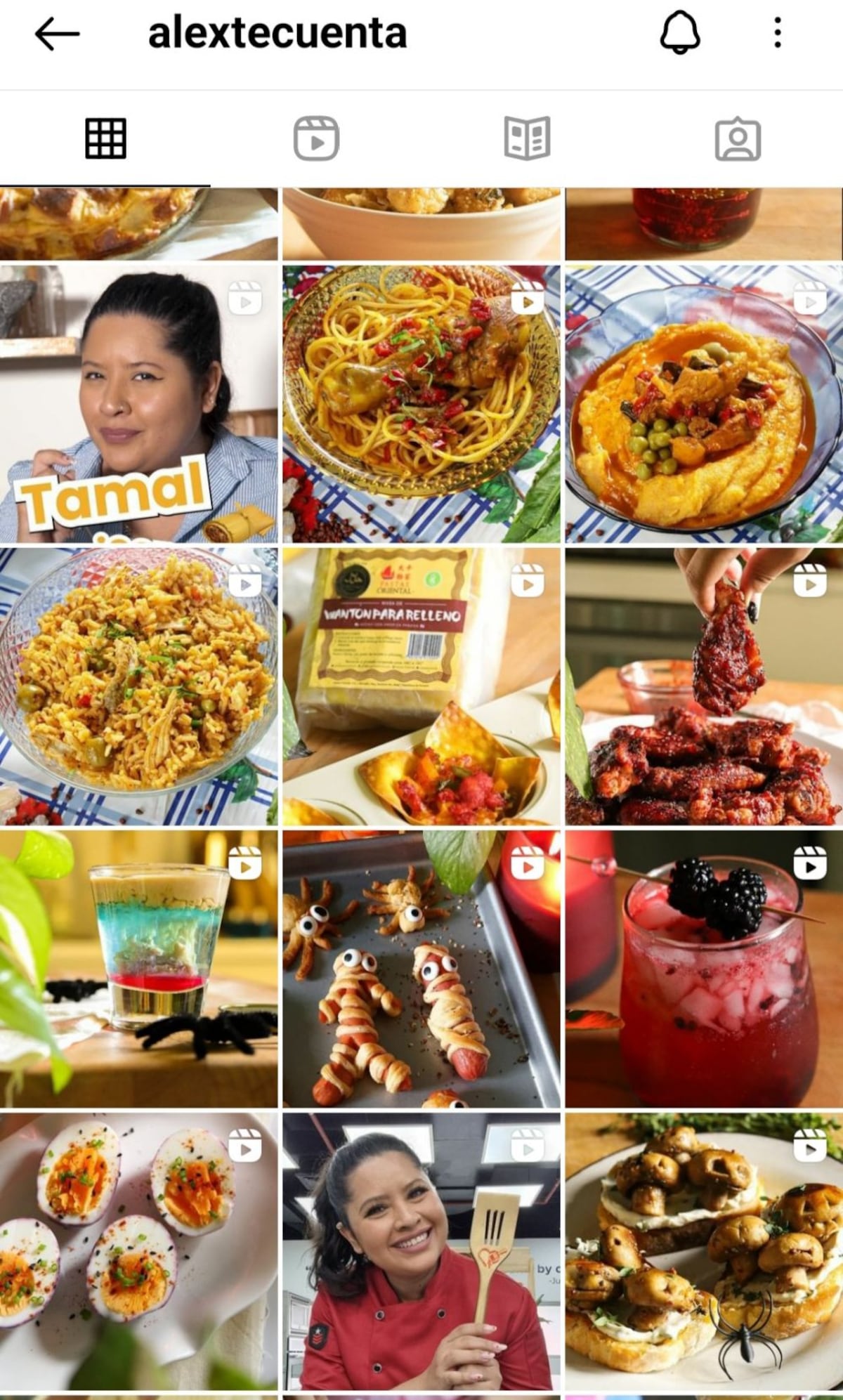Open the mummy hot dogs reel

[421, 969]
